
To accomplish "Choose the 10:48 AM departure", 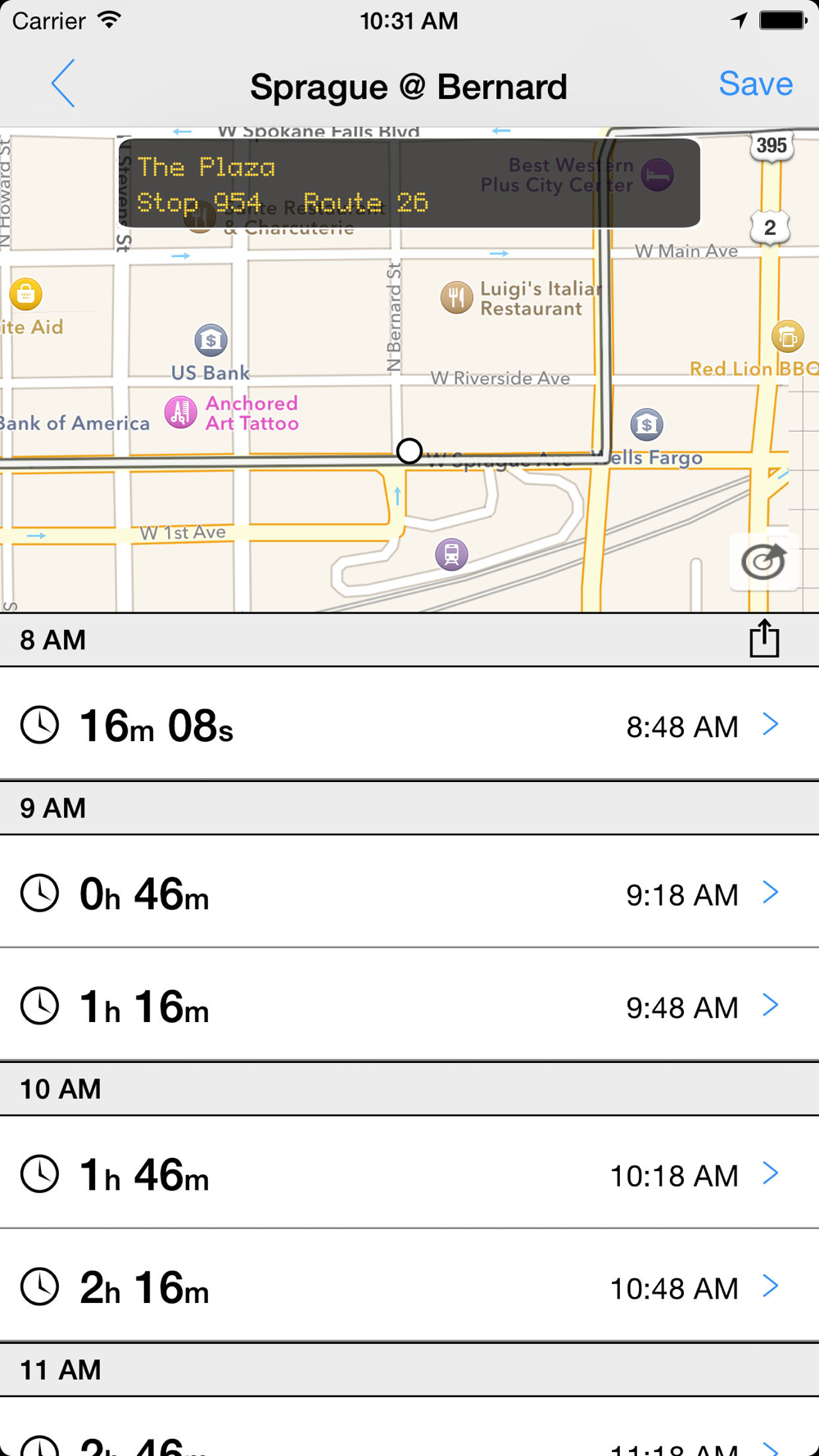I will click(409, 1287).
